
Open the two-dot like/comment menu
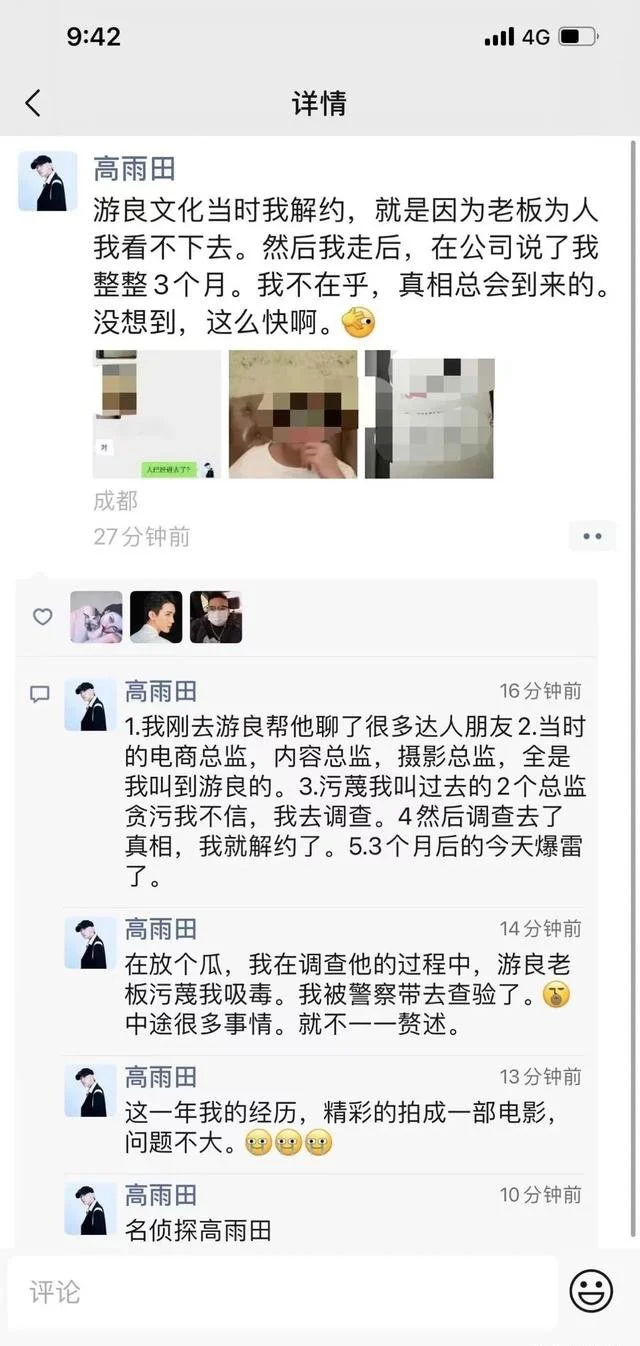click(592, 537)
